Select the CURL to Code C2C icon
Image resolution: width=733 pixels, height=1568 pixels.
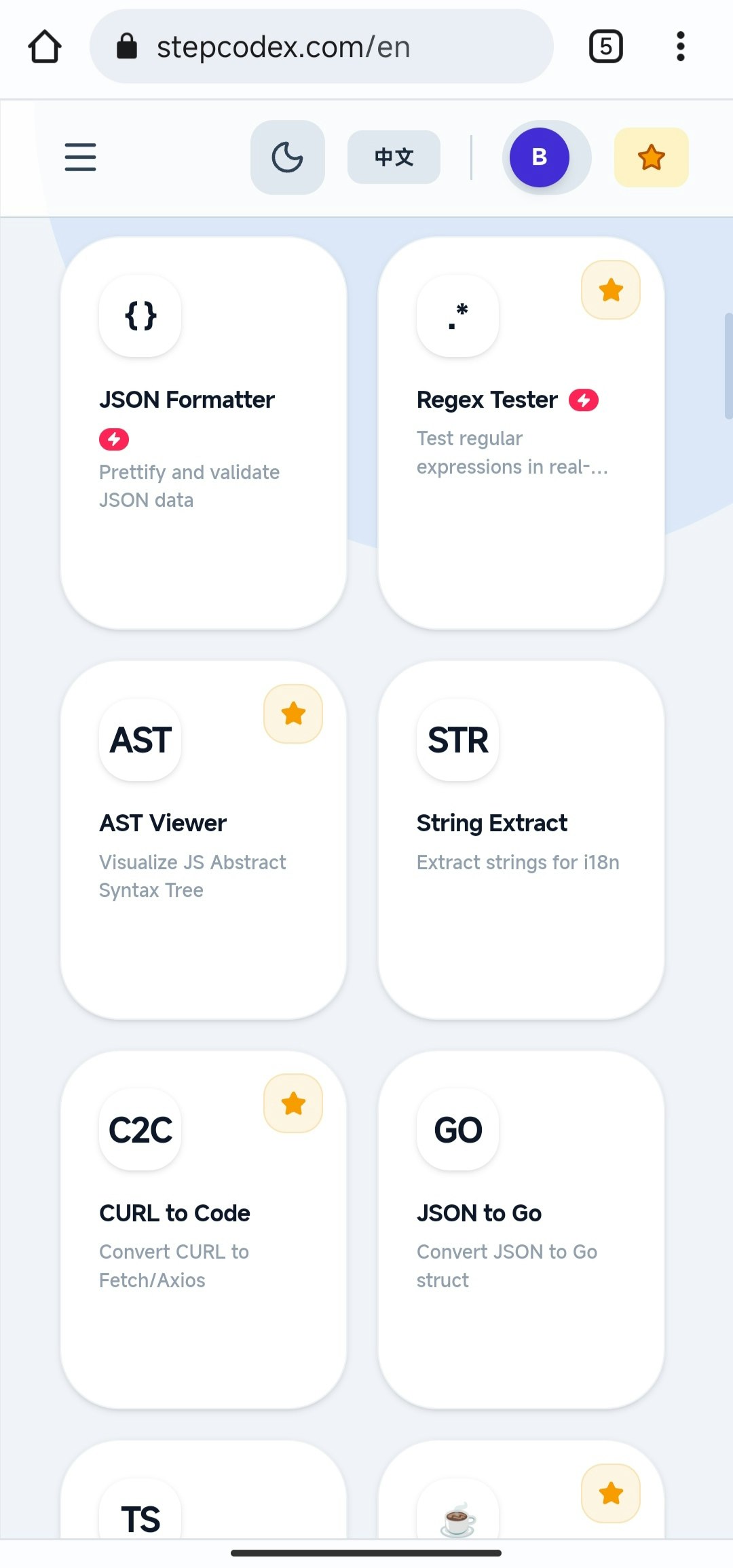pyautogui.click(x=139, y=1130)
